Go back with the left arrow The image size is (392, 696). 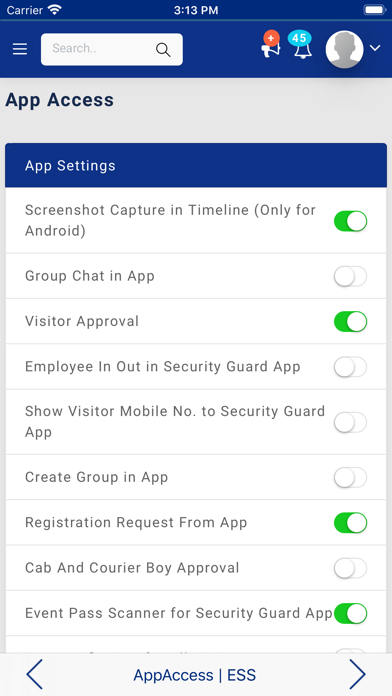(x=34, y=675)
